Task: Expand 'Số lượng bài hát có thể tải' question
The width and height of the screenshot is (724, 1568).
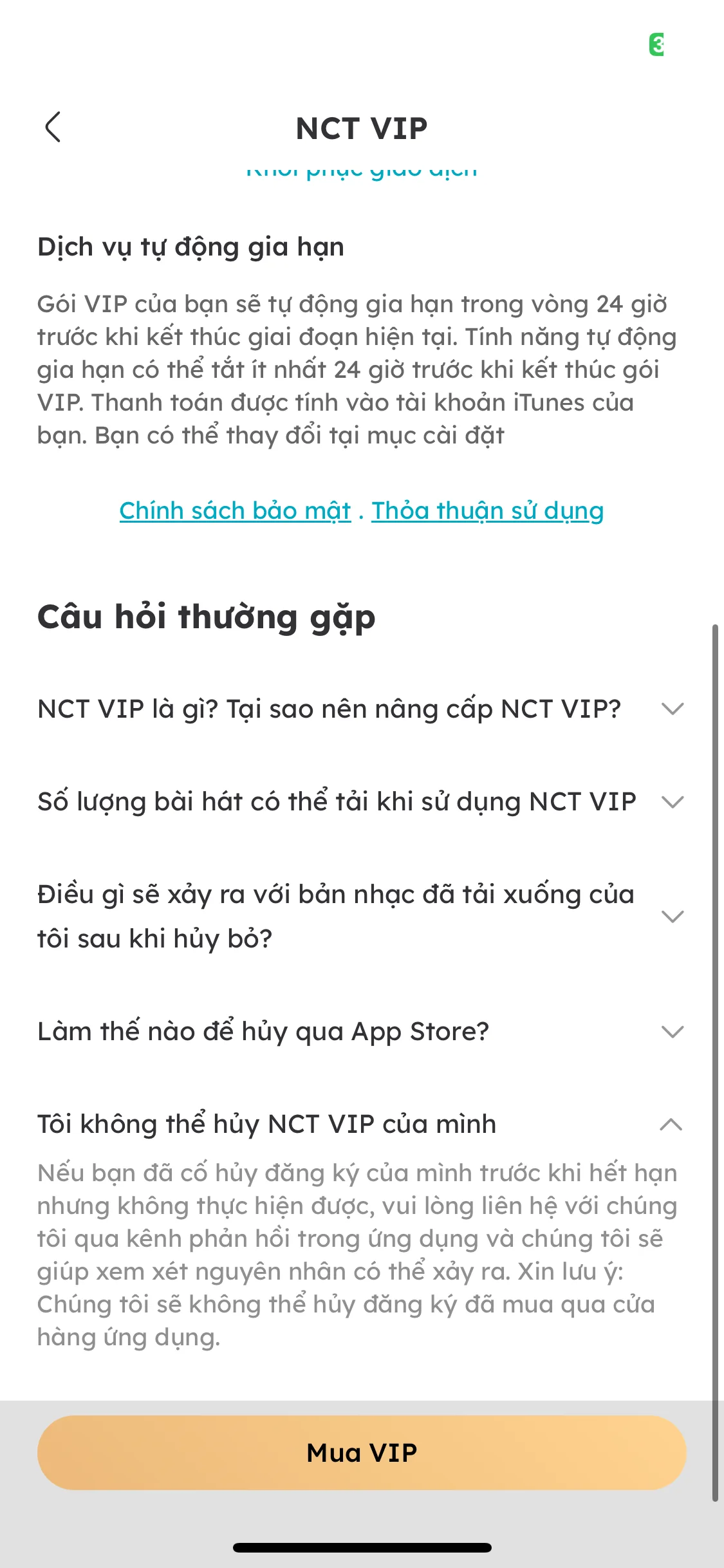Action: (360, 802)
